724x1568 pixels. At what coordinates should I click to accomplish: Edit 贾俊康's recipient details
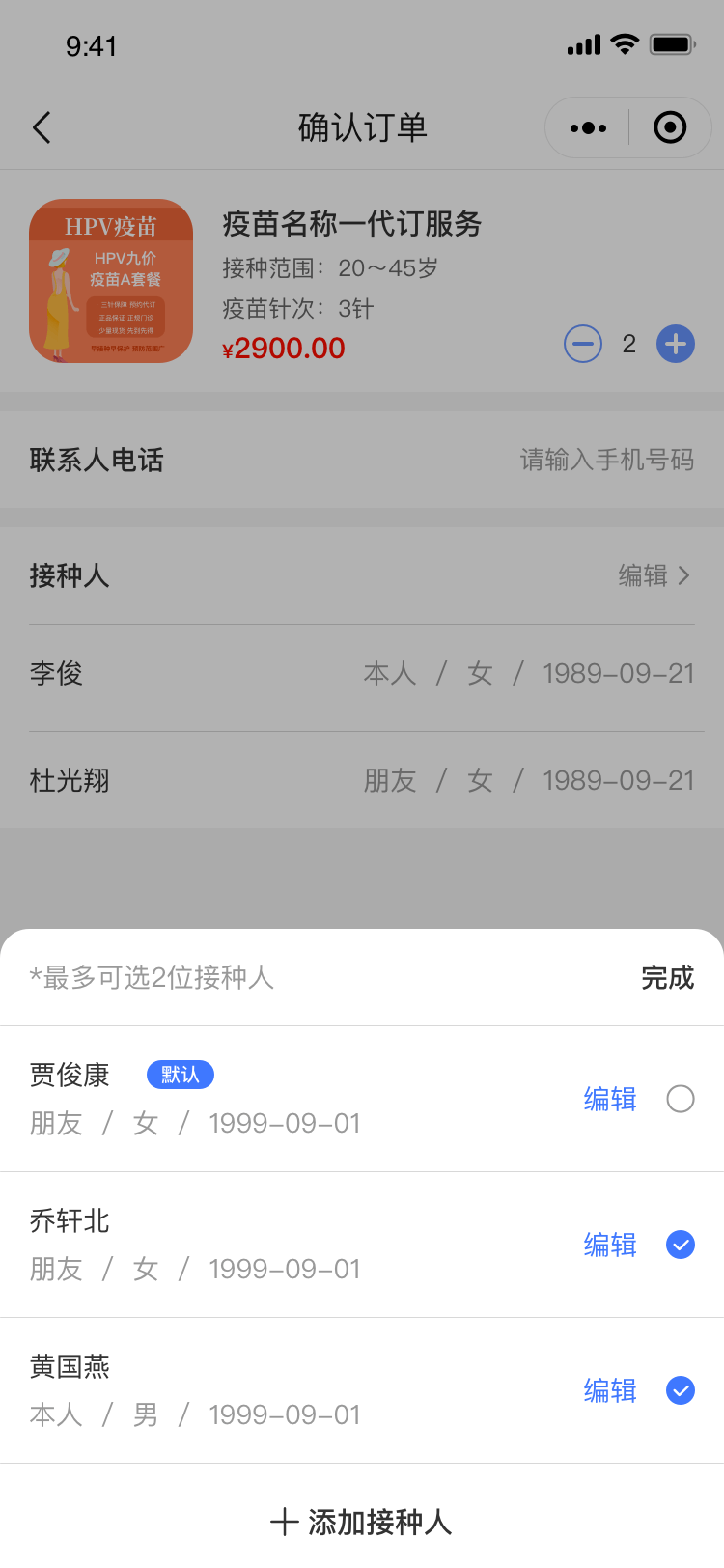(610, 1099)
